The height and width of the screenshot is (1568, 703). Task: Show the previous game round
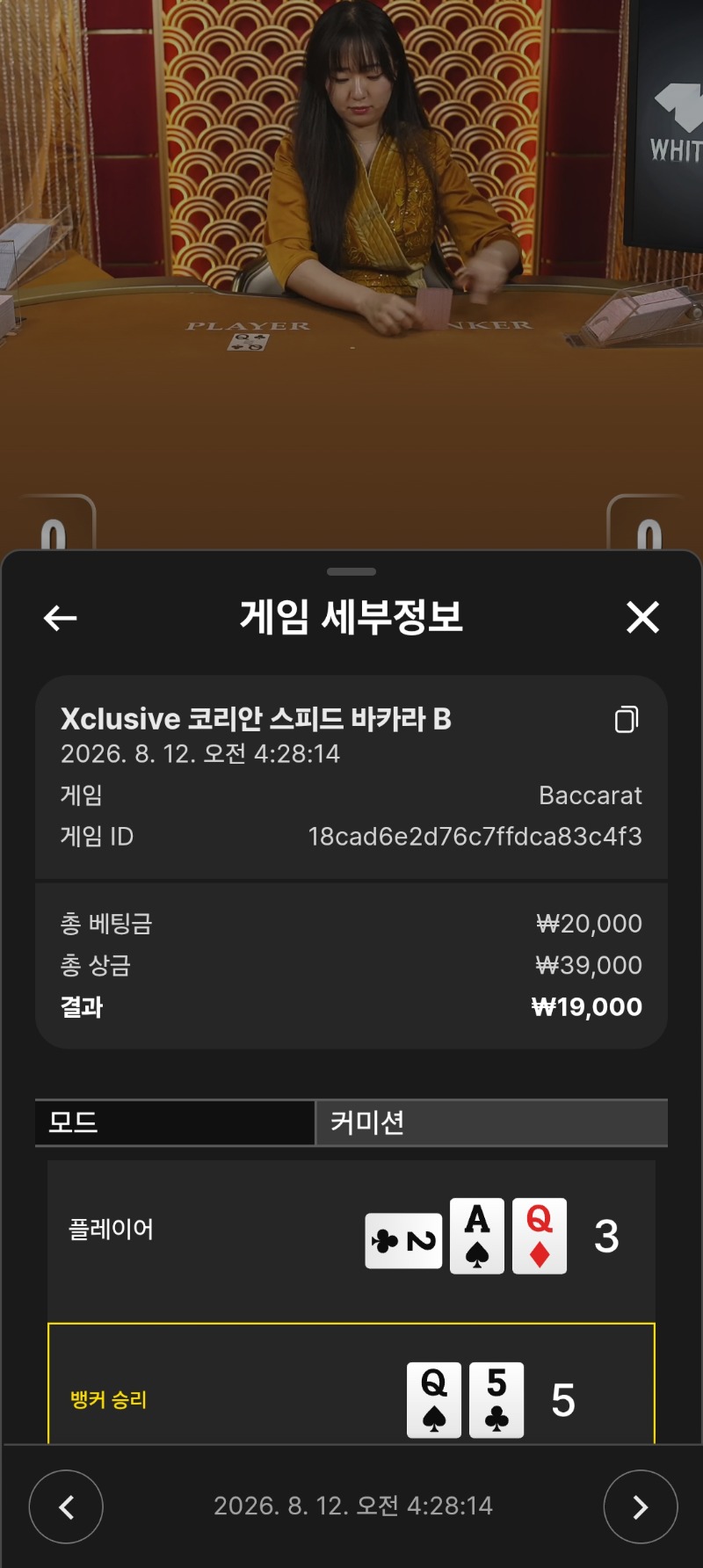pos(66,1506)
